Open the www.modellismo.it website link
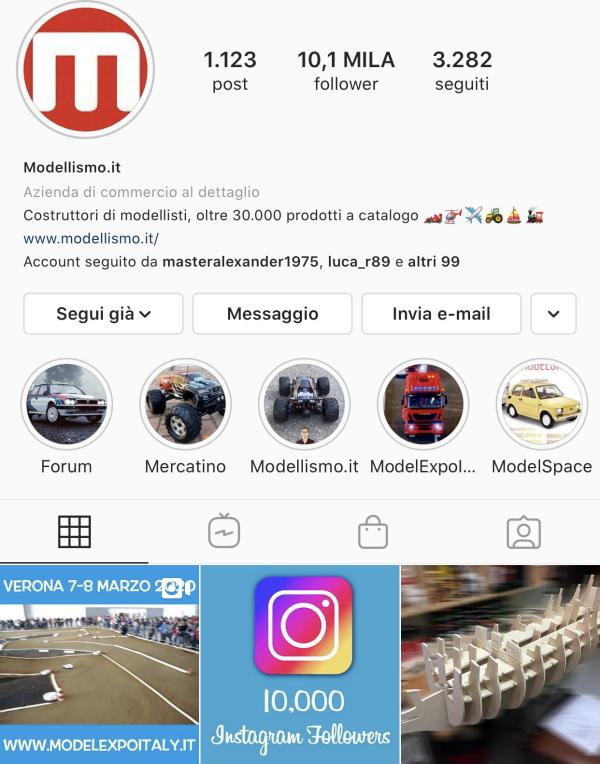 pos(91,239)
